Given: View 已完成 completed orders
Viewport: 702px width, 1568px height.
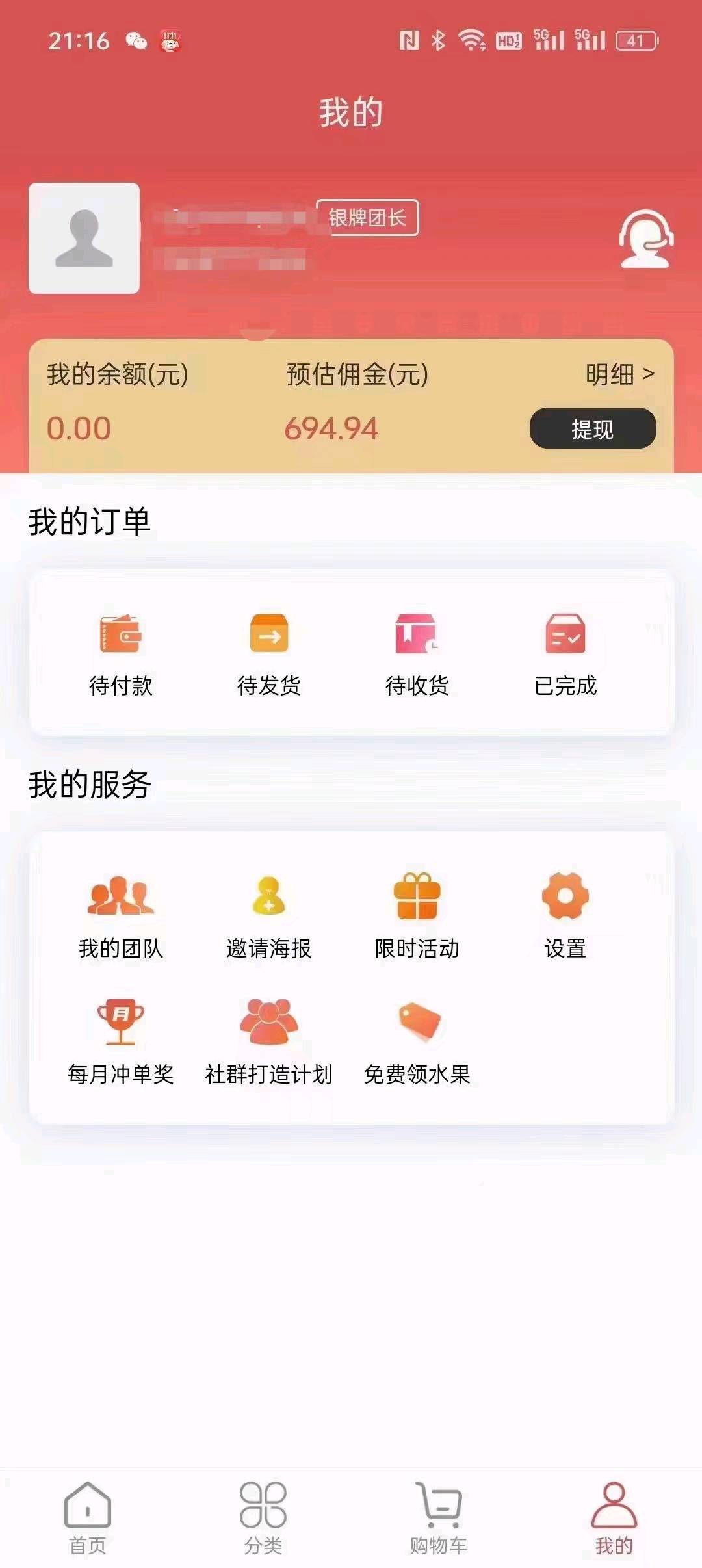Looking at the screenshot, I should click(565, 654).
